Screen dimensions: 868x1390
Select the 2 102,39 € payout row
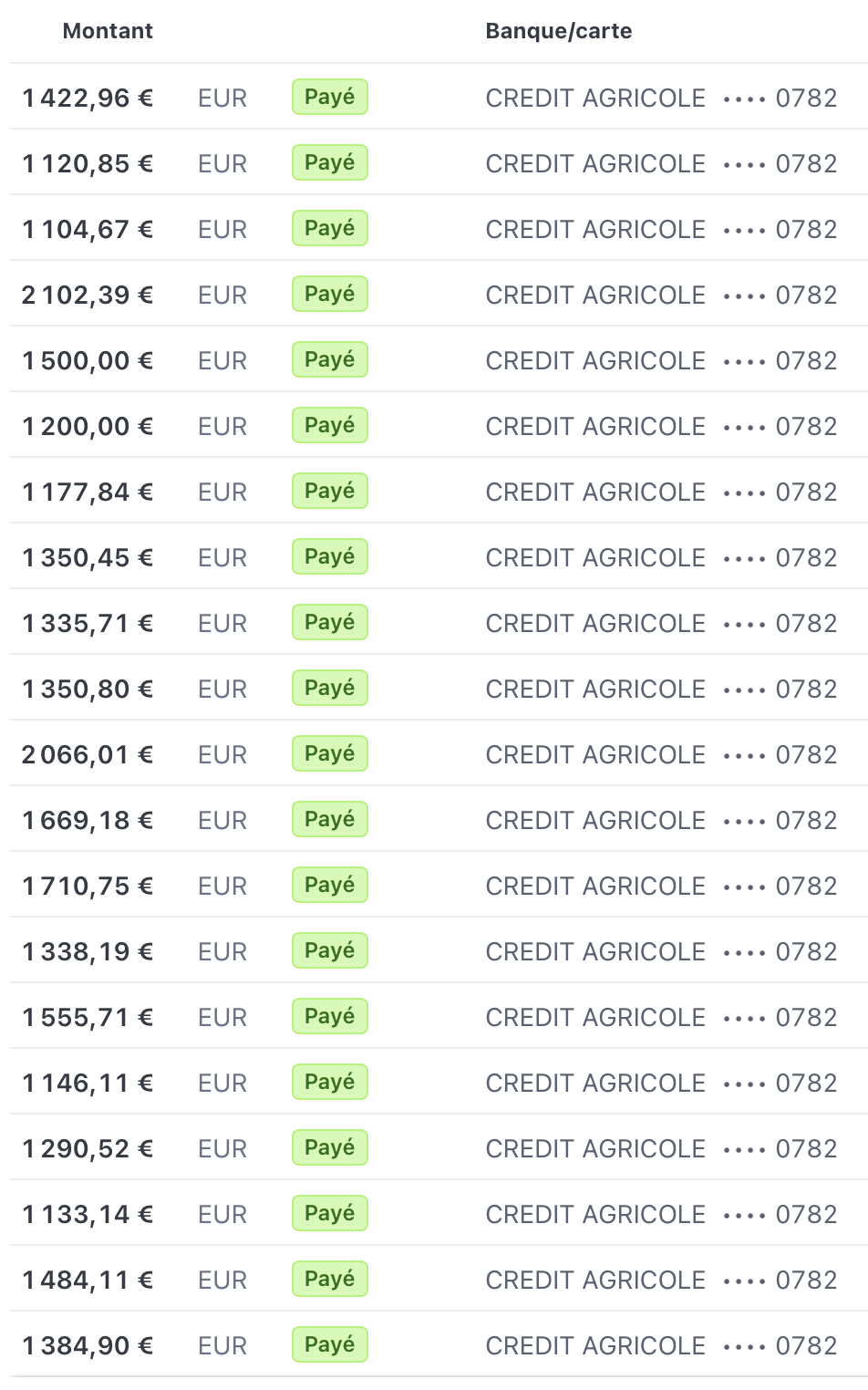coord(88,295)
